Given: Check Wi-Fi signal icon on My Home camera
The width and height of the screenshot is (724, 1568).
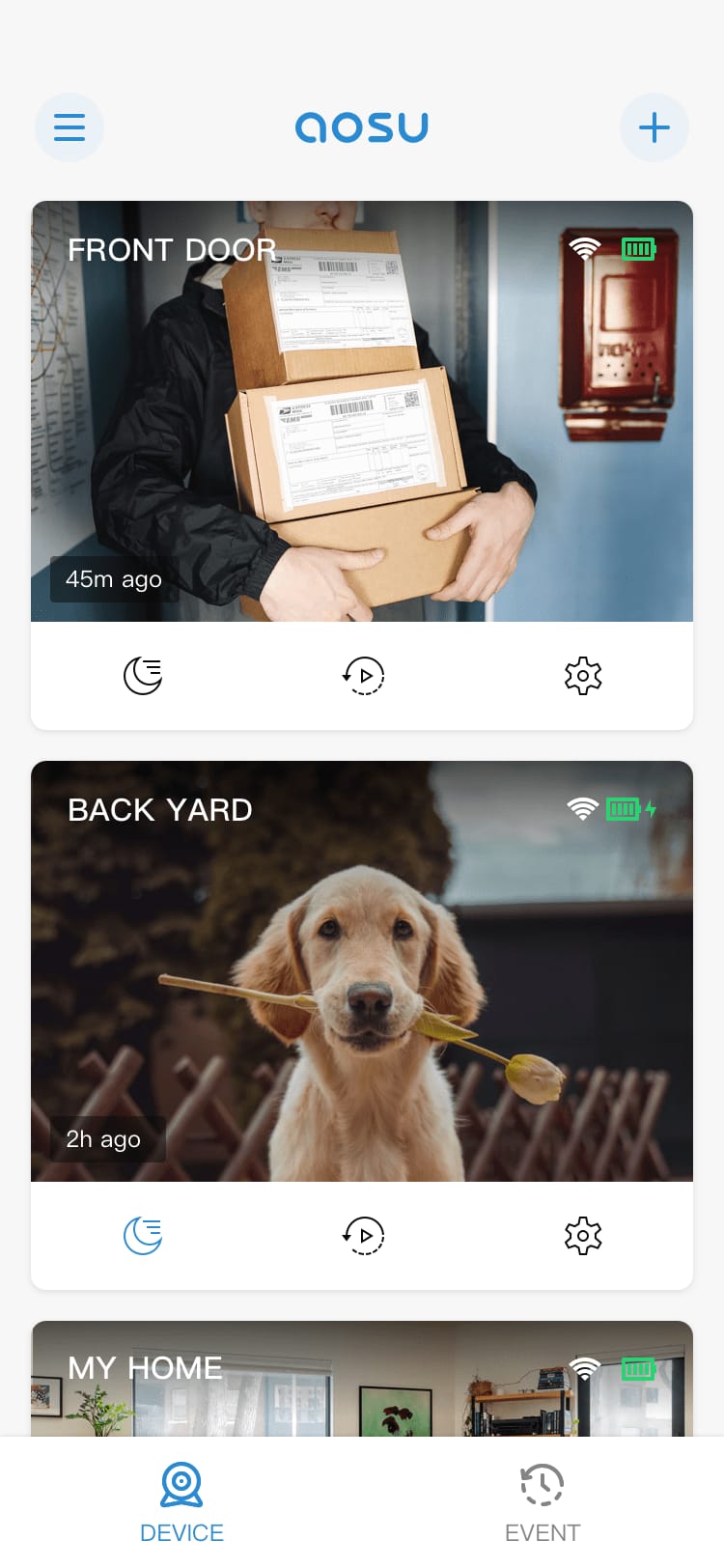Looking at the screenshot, I should (x=584, y=1368).
